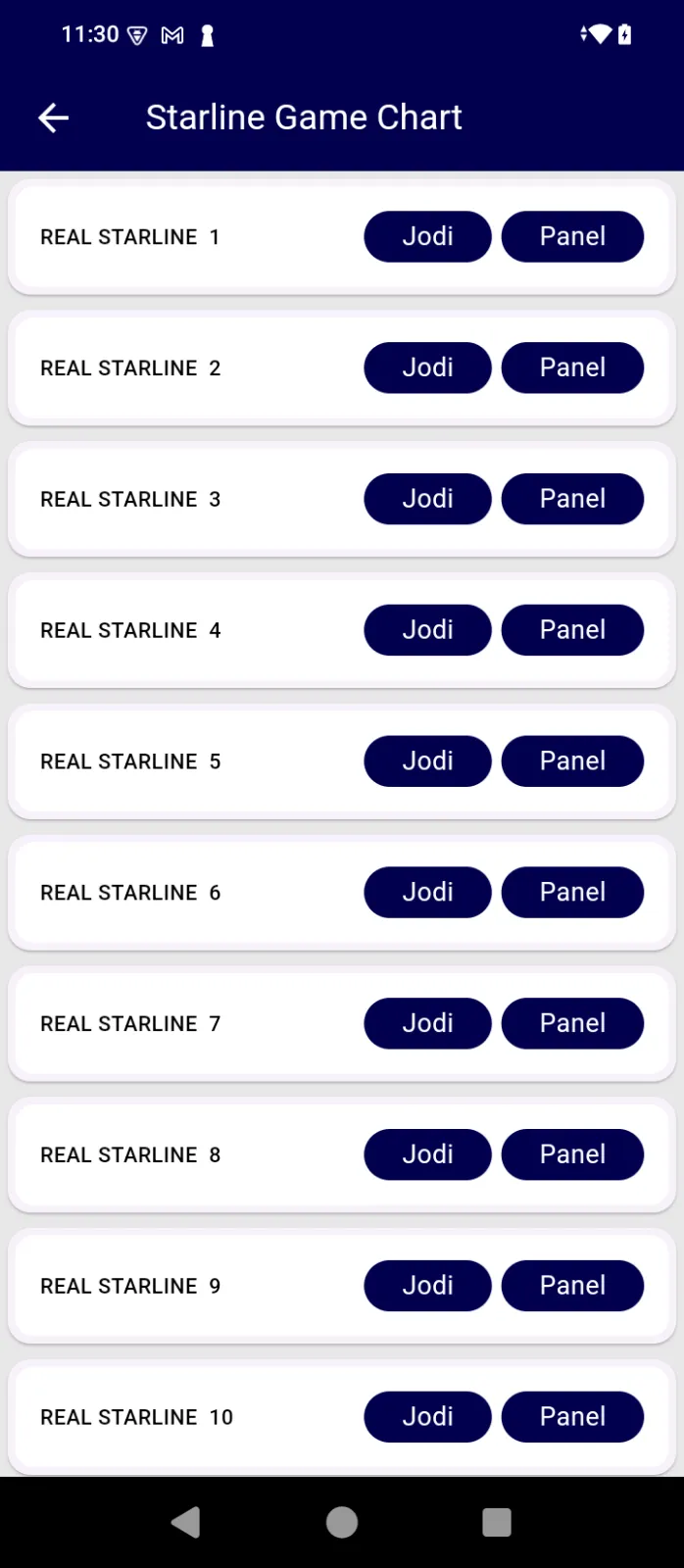Image resolution: width=684 pixels, height=1568 pixels.
Task: Tap Panel beside Real Starline 5
Action: (572, 761)
